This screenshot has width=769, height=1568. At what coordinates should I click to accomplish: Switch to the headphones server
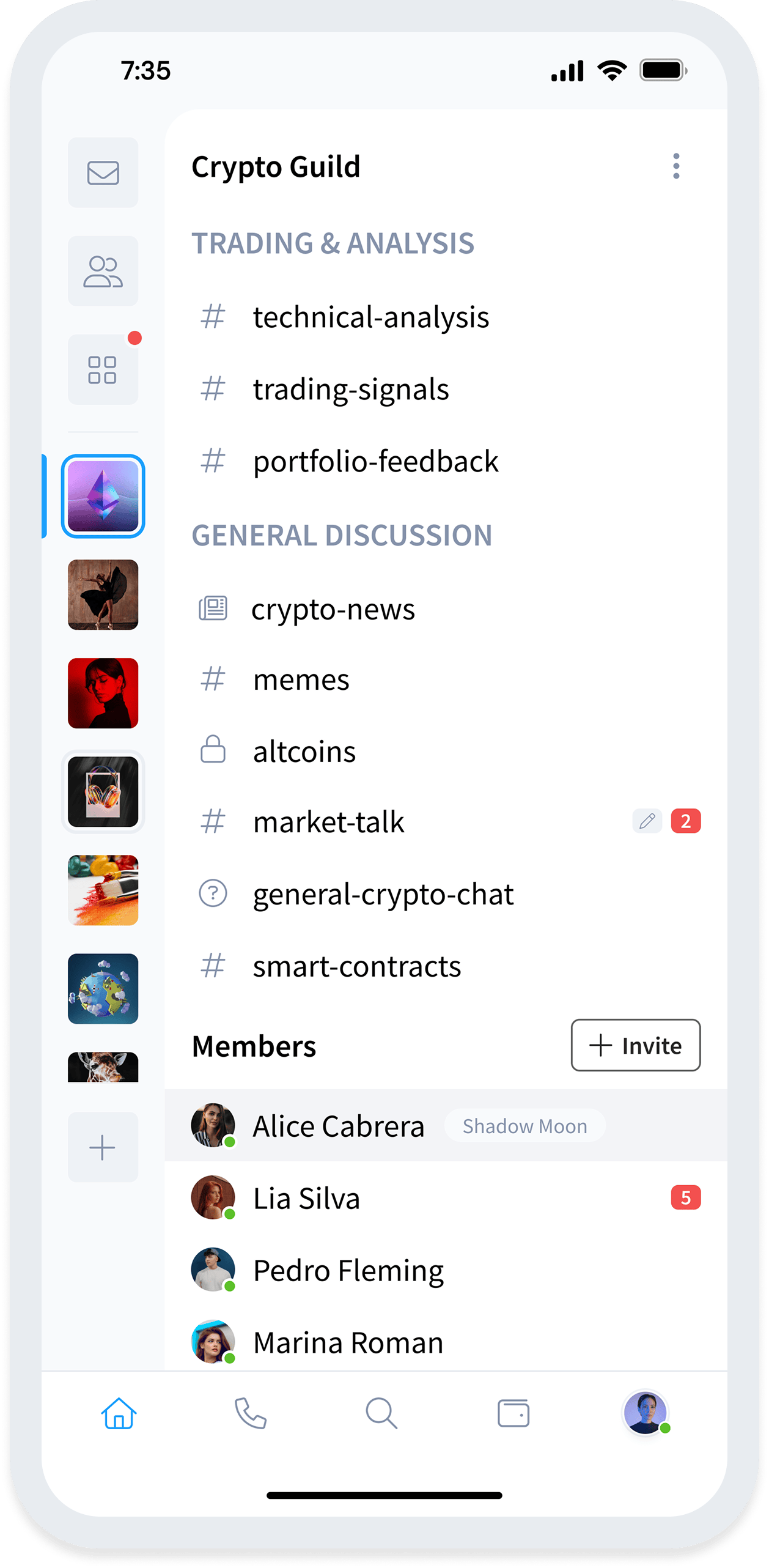(103, 791)
